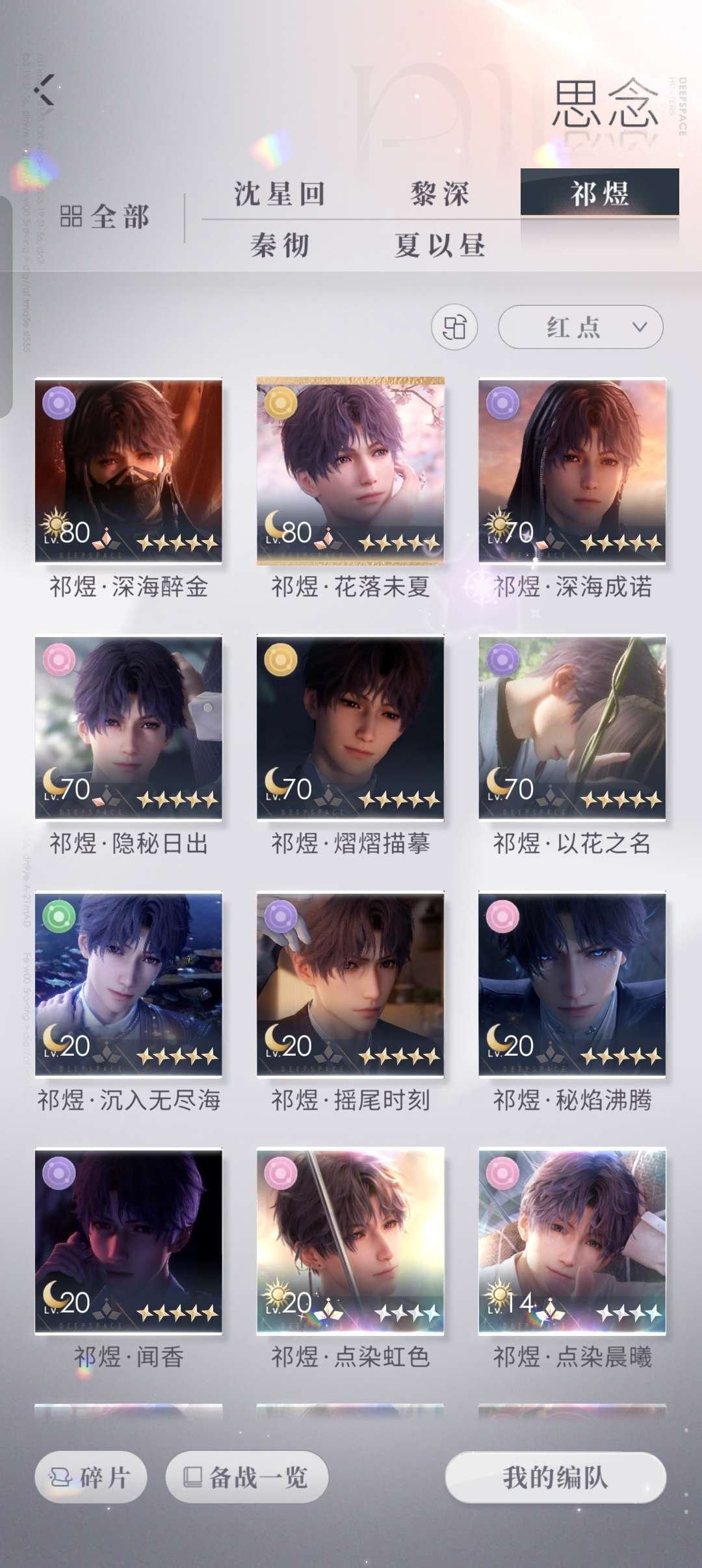This screenshot has width=702, height=1568.
Task: Go to 我的编队
Action: point(555,1477)
